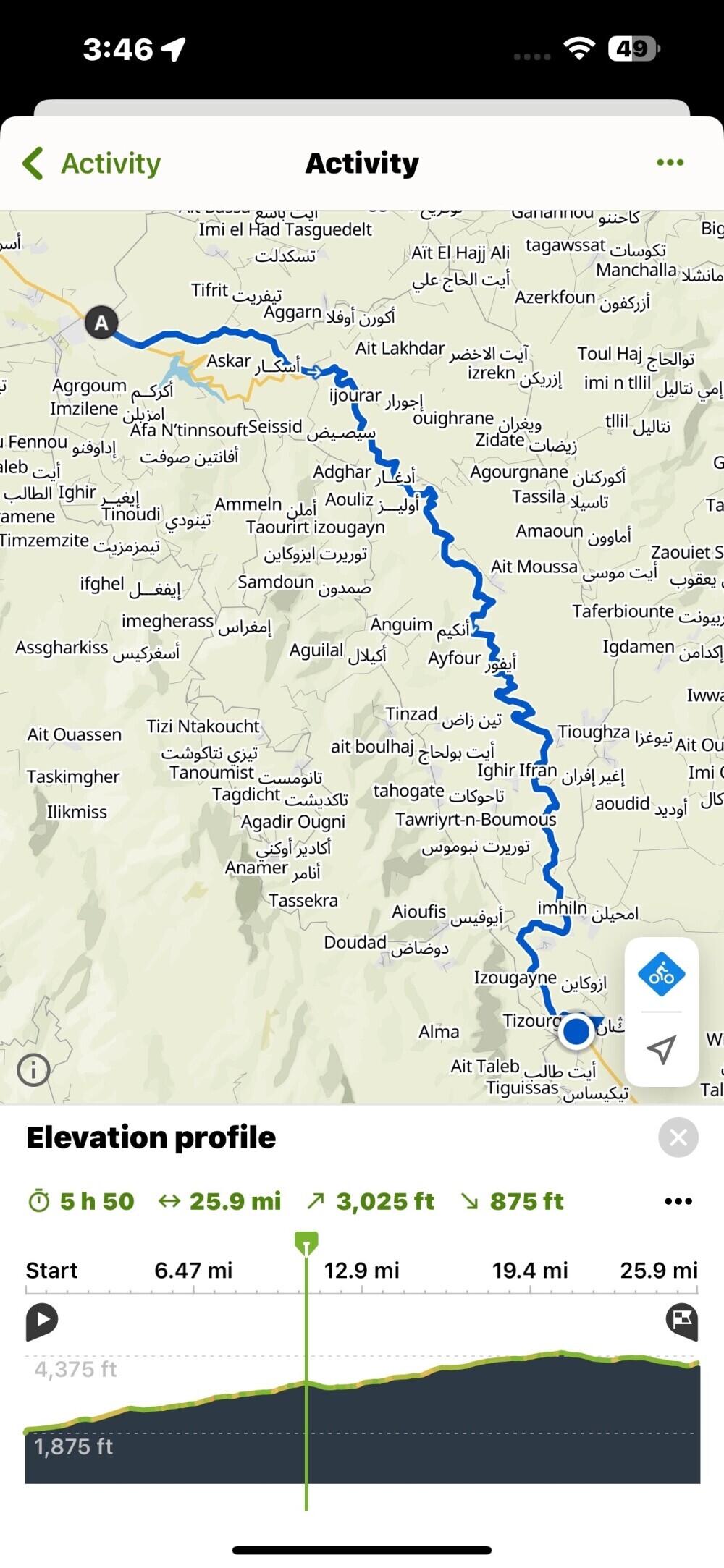724x1568 pixels.
Task: Jump to the finish flag icon
Action: pyautogui.click(x=681, y=1320)
